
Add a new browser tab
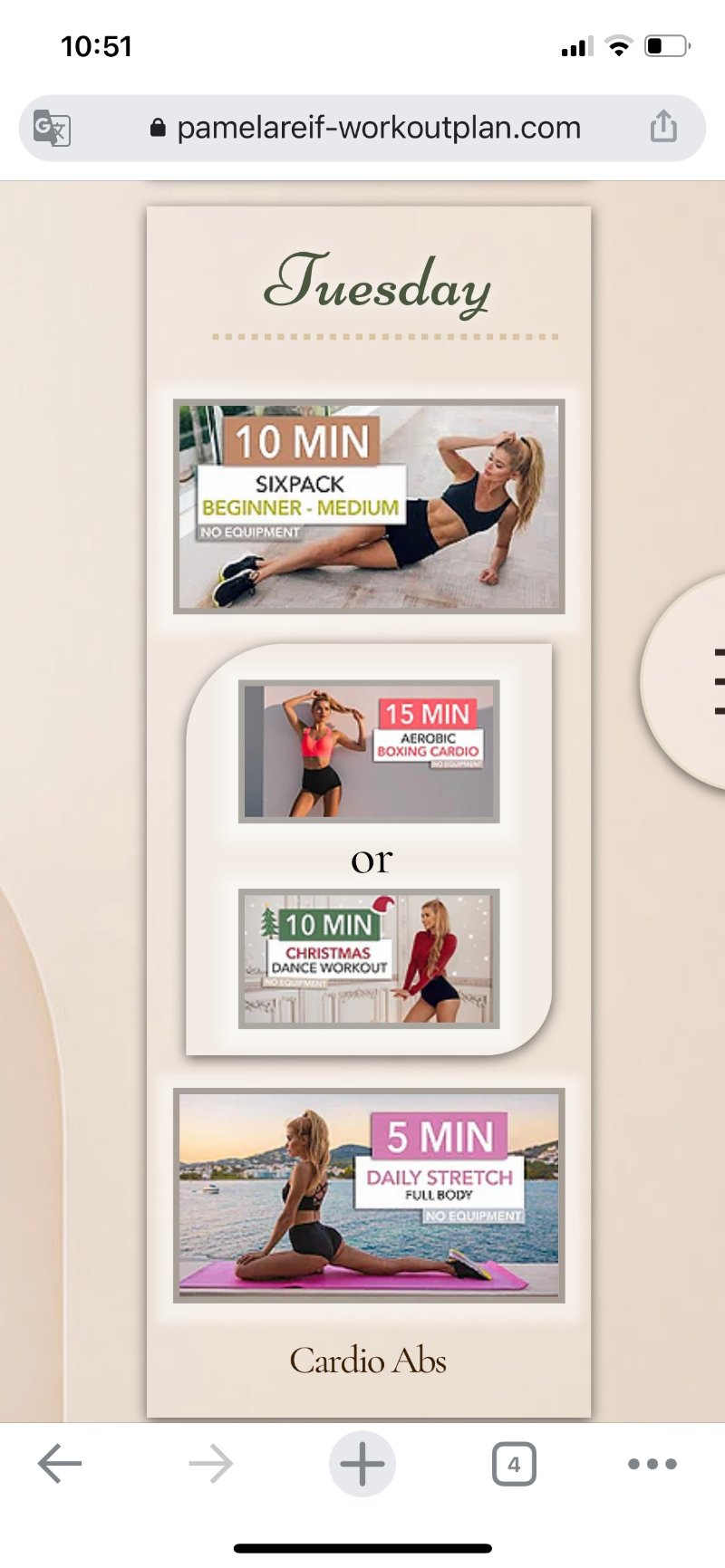pos(362,1463)
